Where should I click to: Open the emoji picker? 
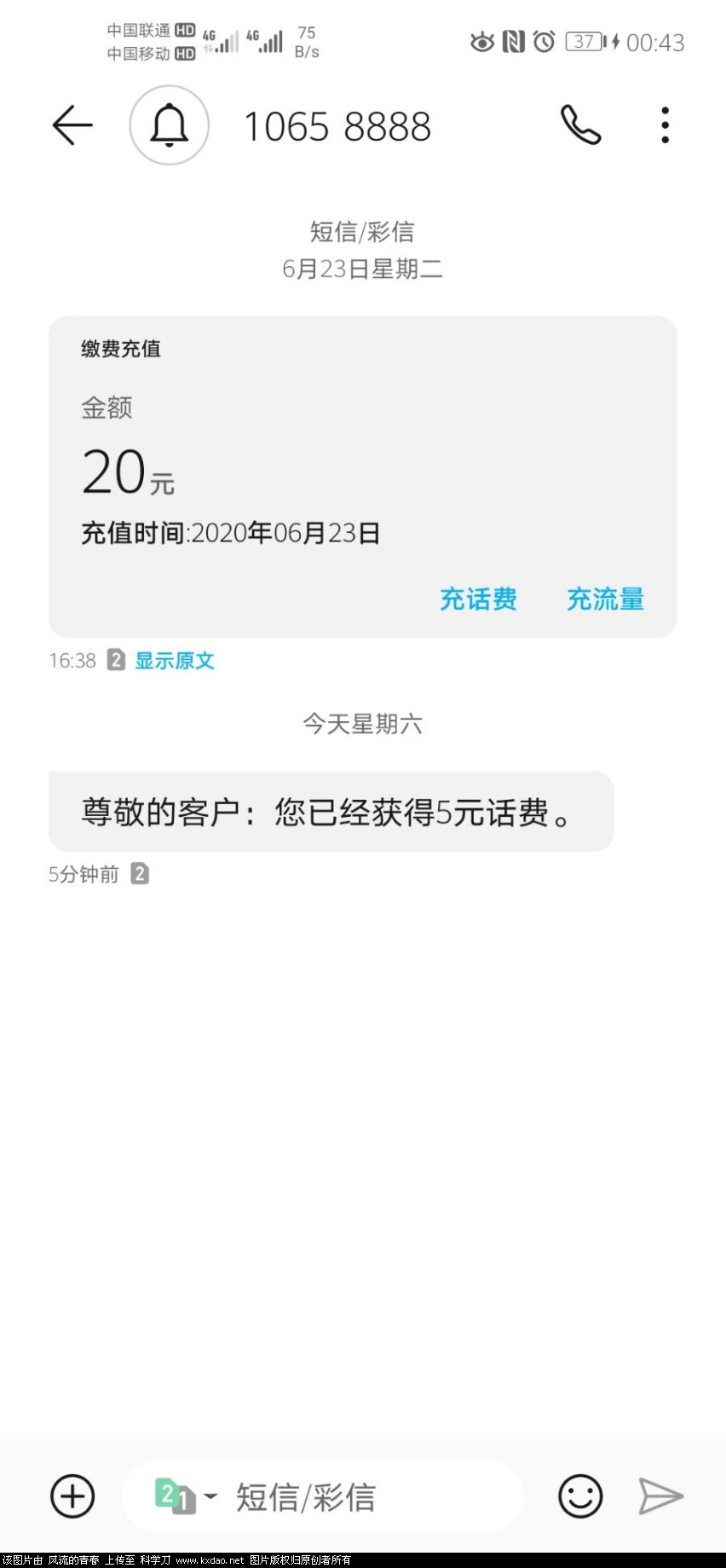point(580,1496)
